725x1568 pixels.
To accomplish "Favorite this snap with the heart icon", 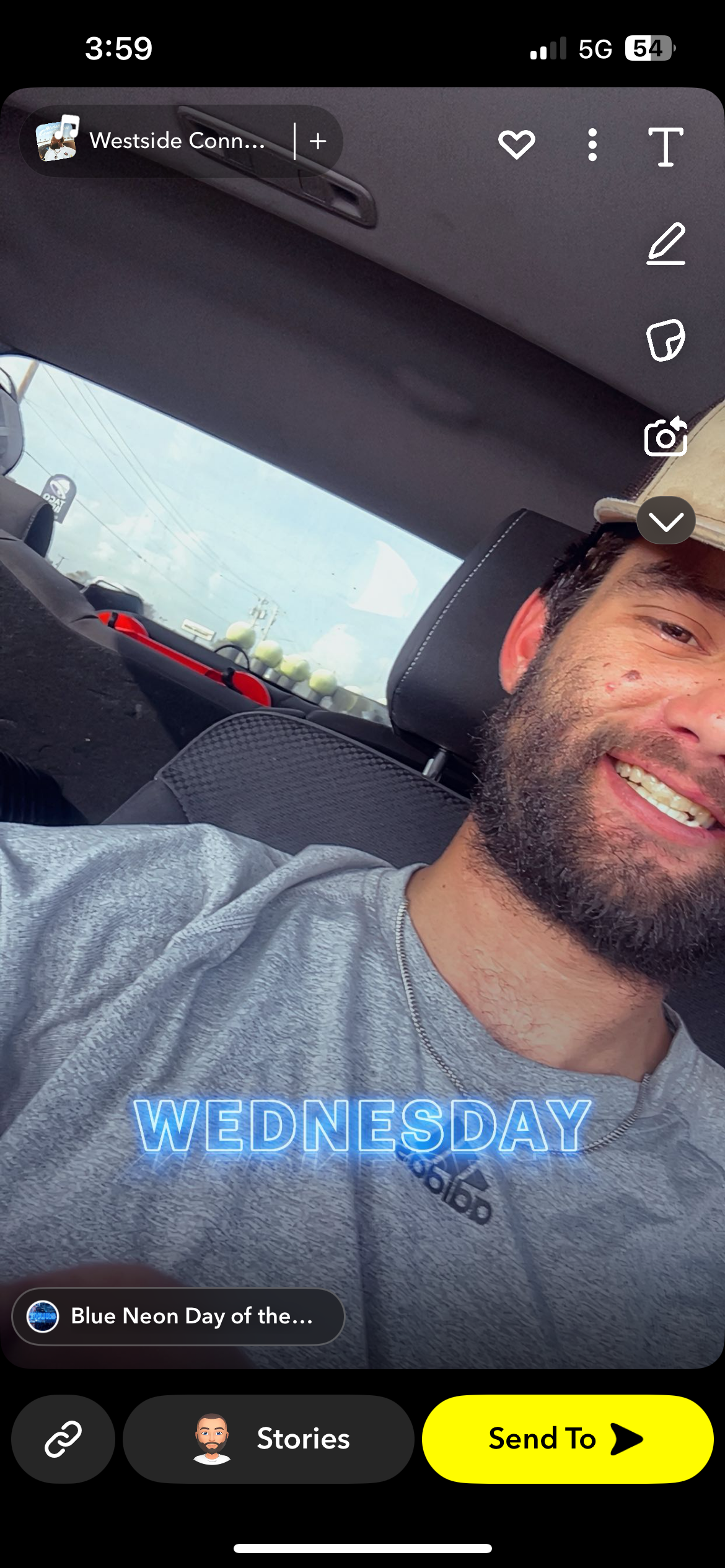I will [516, 145].
